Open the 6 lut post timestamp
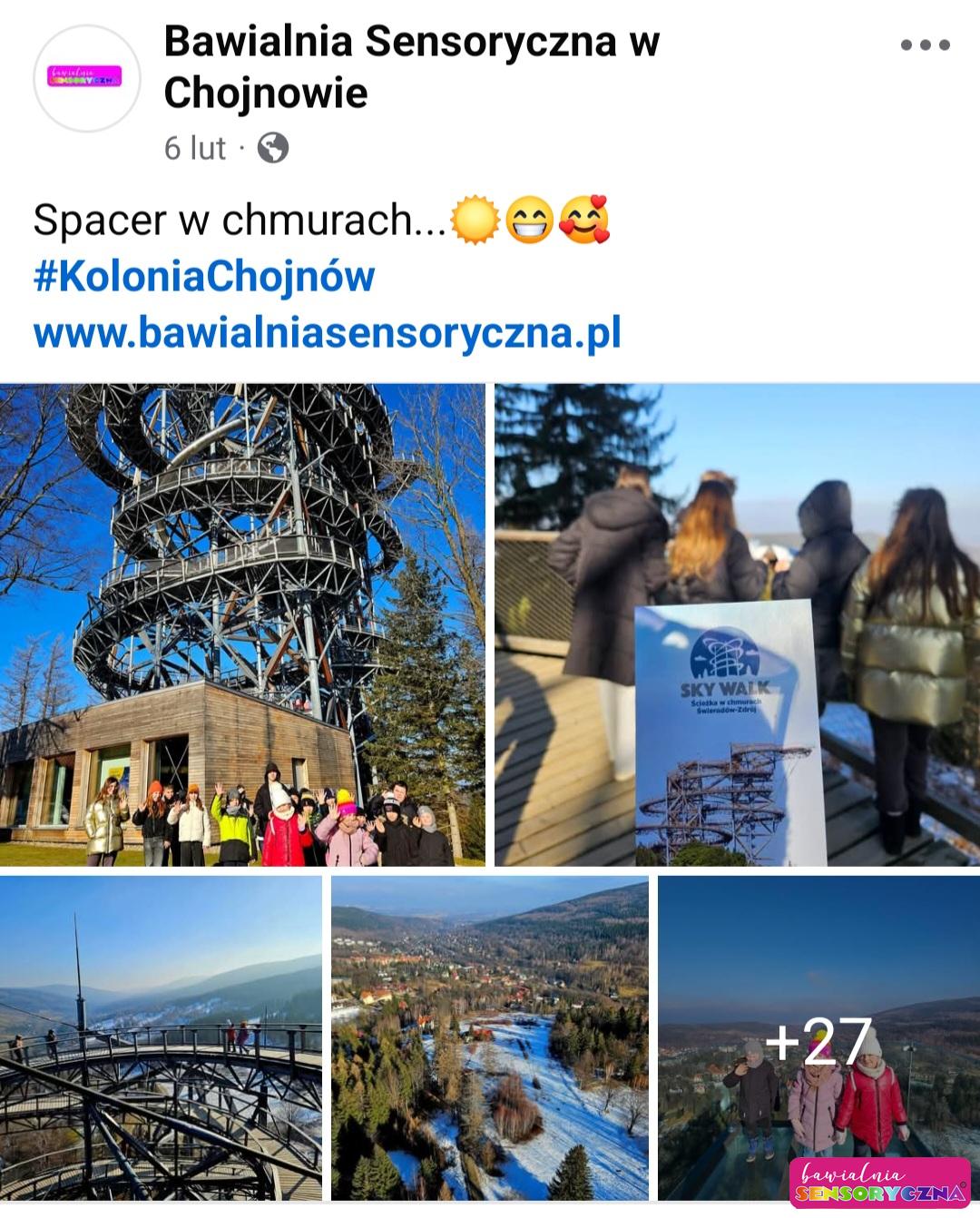This screenshot has width=980, height=1218. tap(195, 147)
